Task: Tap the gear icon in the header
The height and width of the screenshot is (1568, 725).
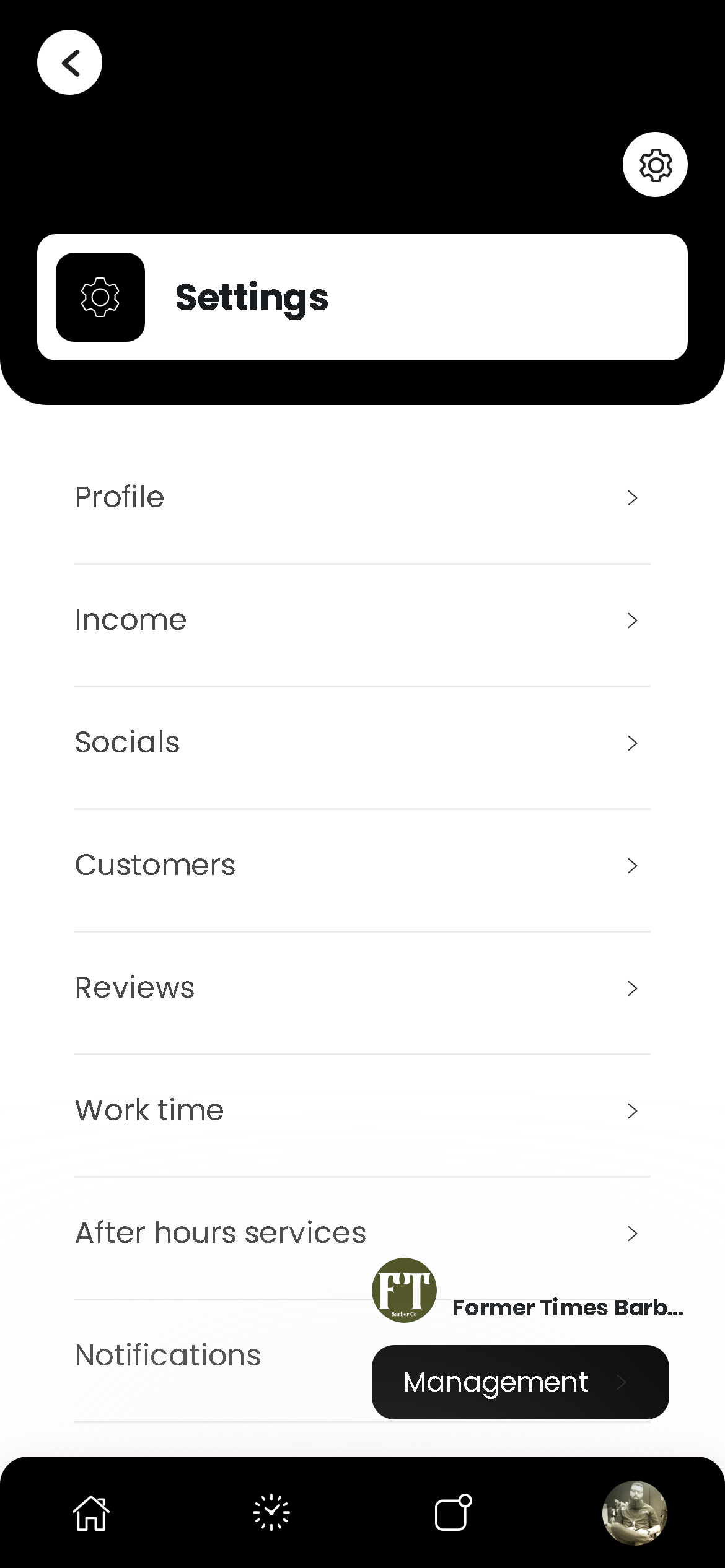Action: [655, 165]
